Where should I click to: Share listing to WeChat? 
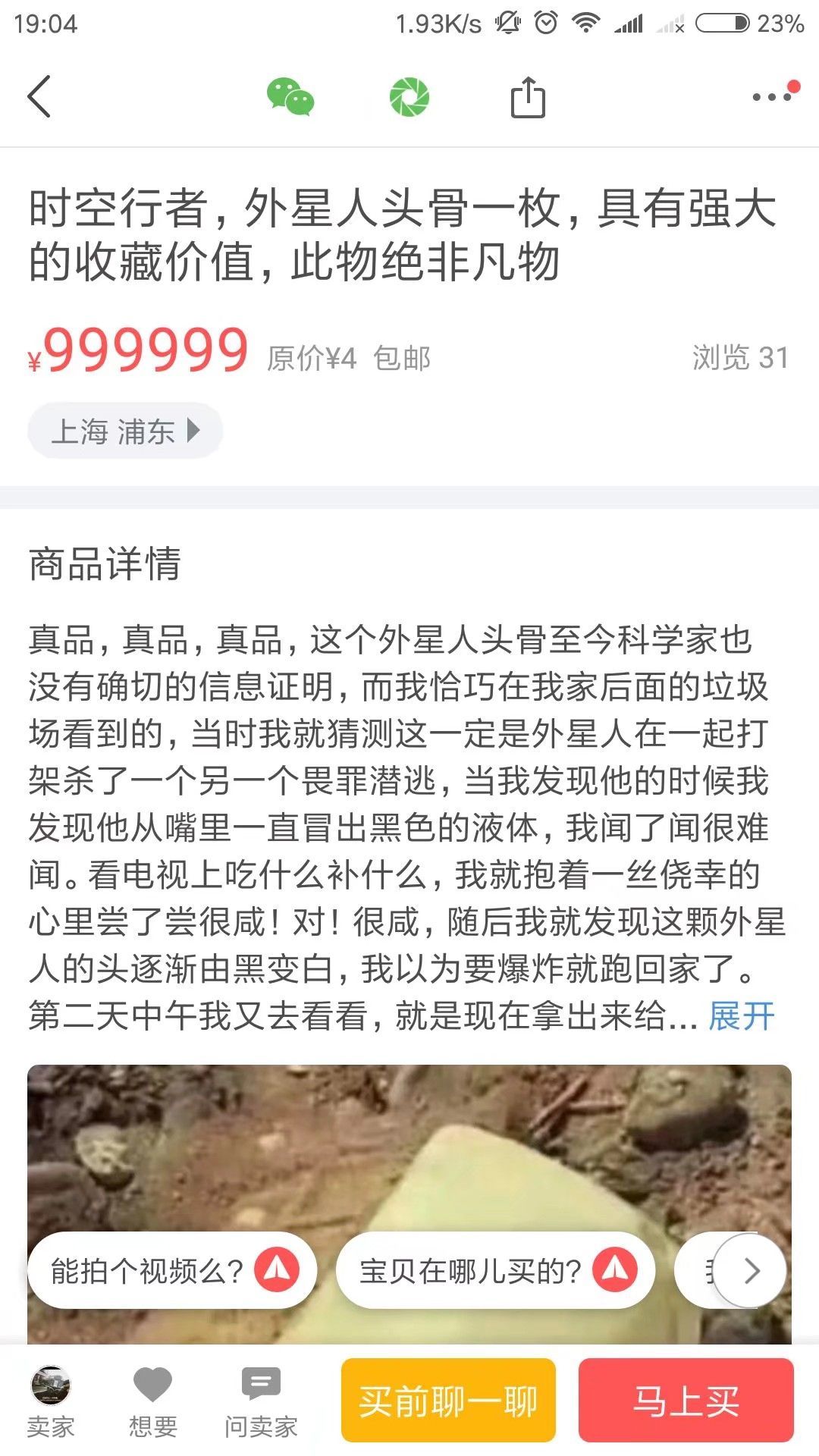click(290, 97)
